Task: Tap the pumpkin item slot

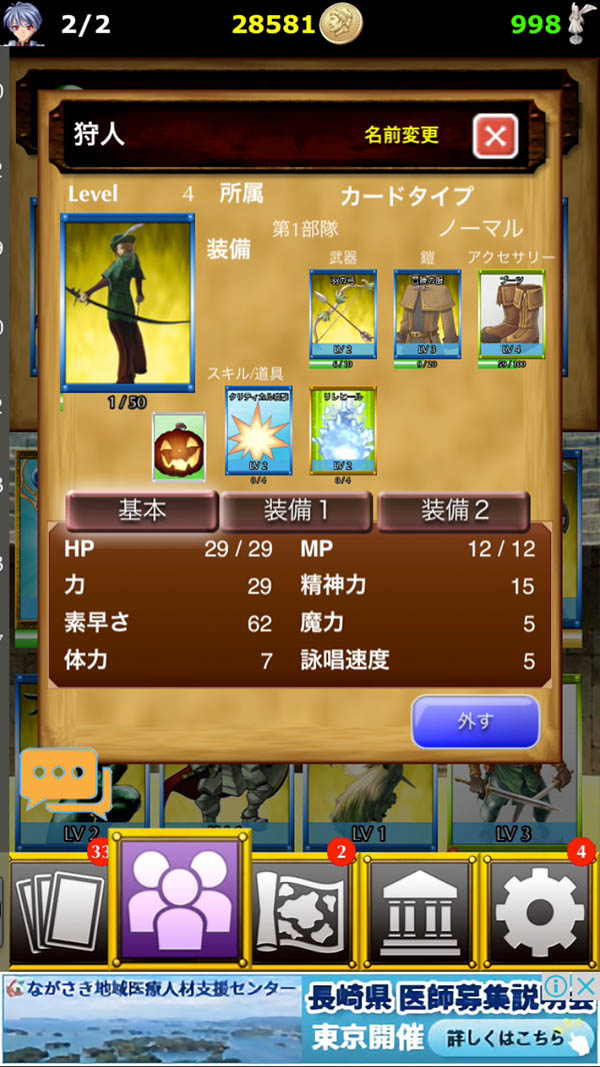Action: point(179,446)
